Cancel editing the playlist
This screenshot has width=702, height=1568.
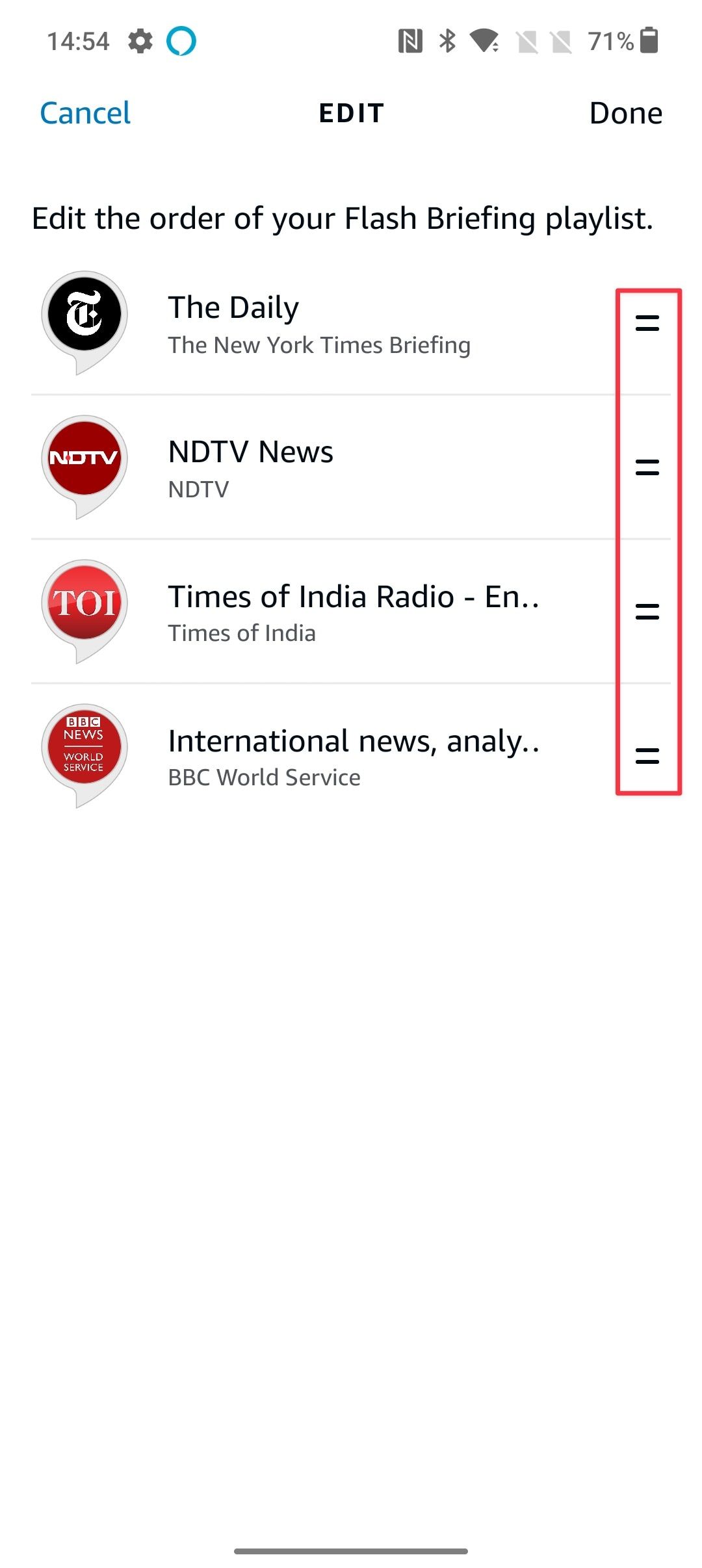(x=85, y=113)
